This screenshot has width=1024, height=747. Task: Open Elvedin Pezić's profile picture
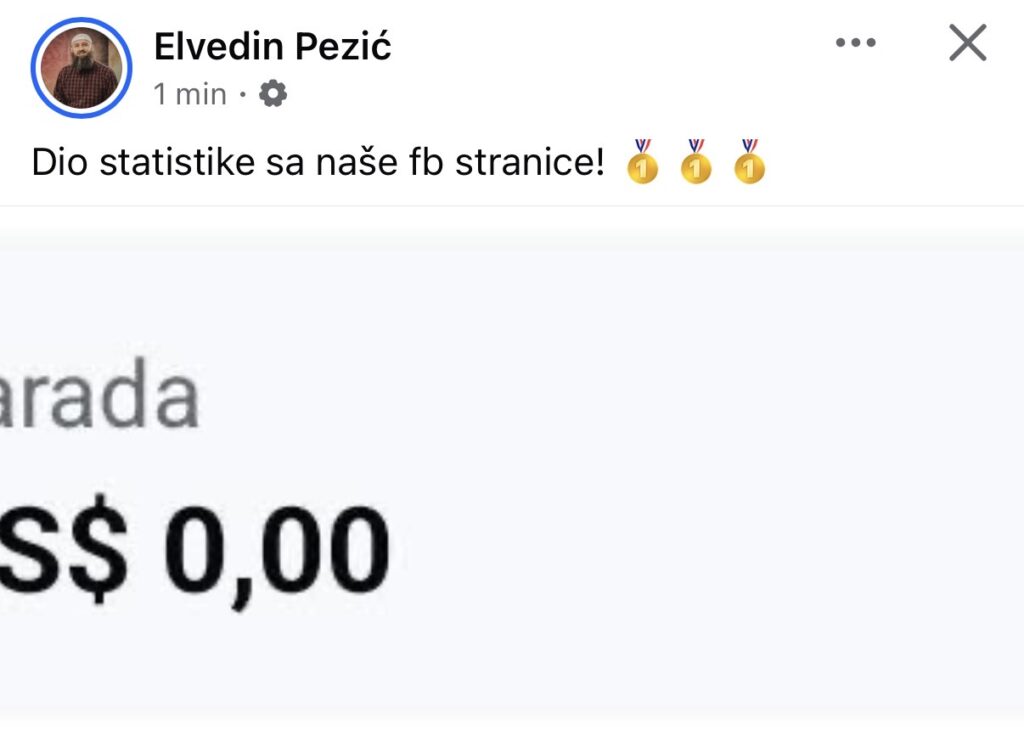pos(81,69)
